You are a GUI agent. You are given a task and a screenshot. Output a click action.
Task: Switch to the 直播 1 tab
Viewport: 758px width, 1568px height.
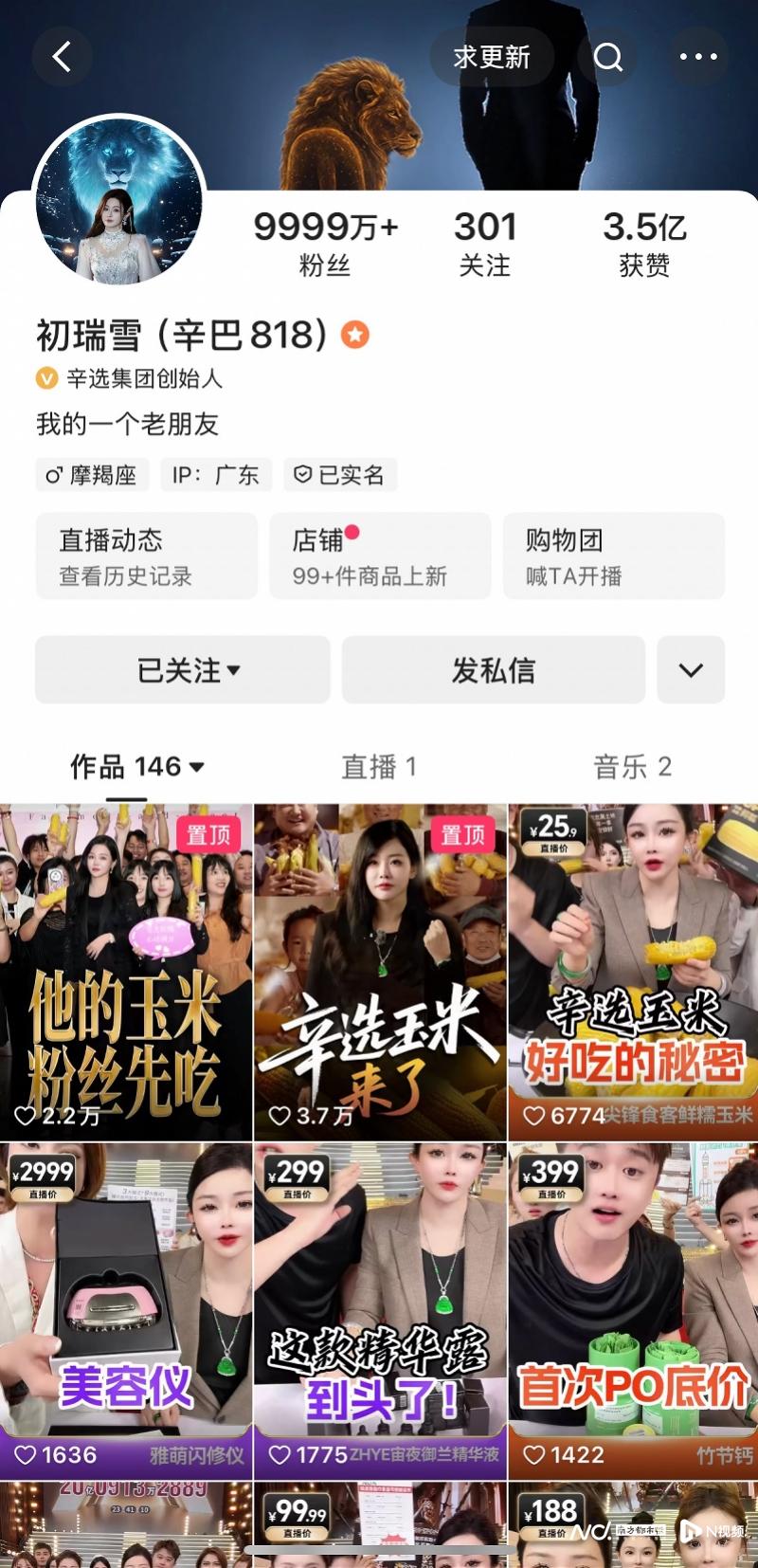point(379,766)
